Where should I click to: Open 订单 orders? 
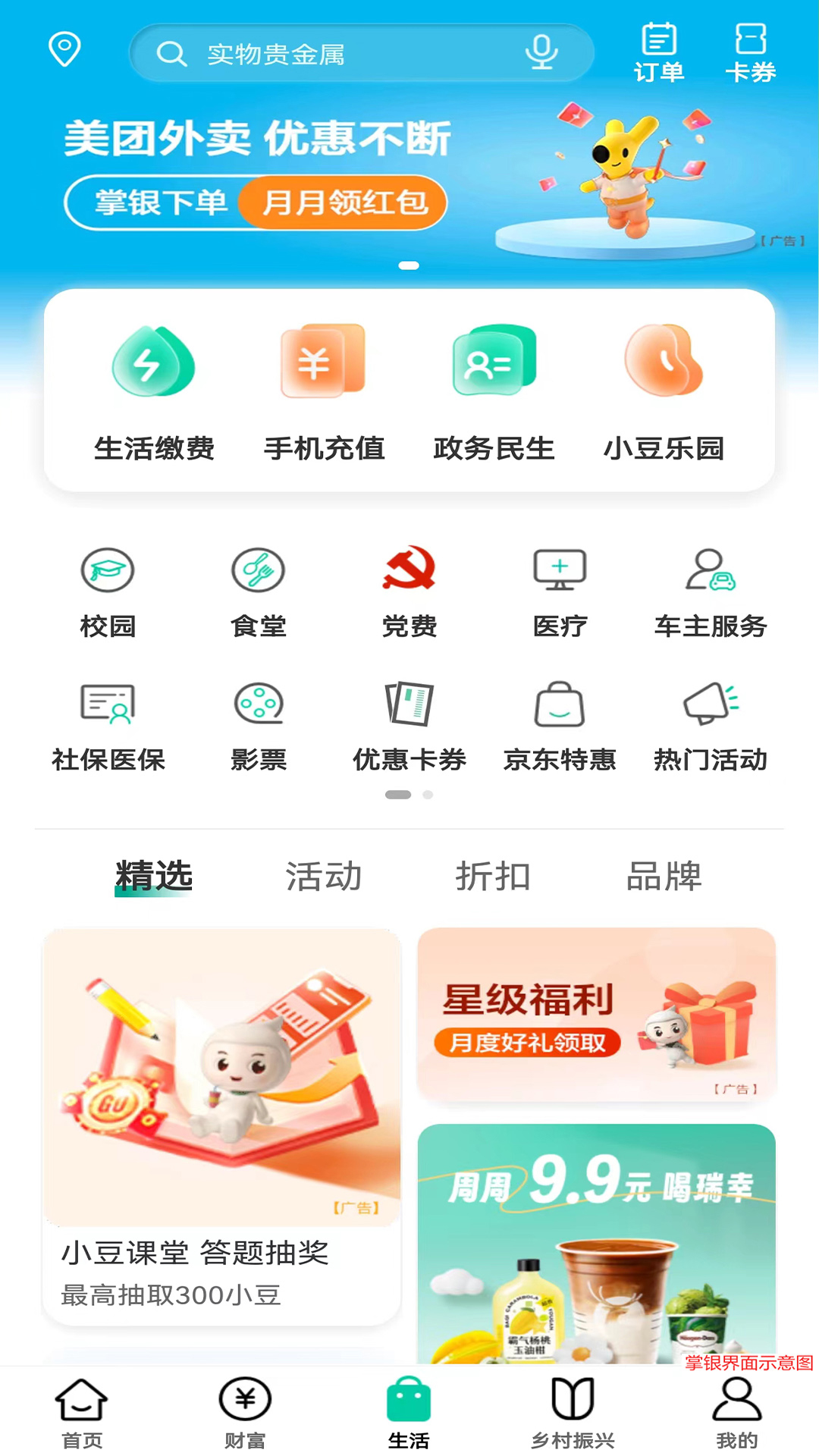[x=659, y=52]
